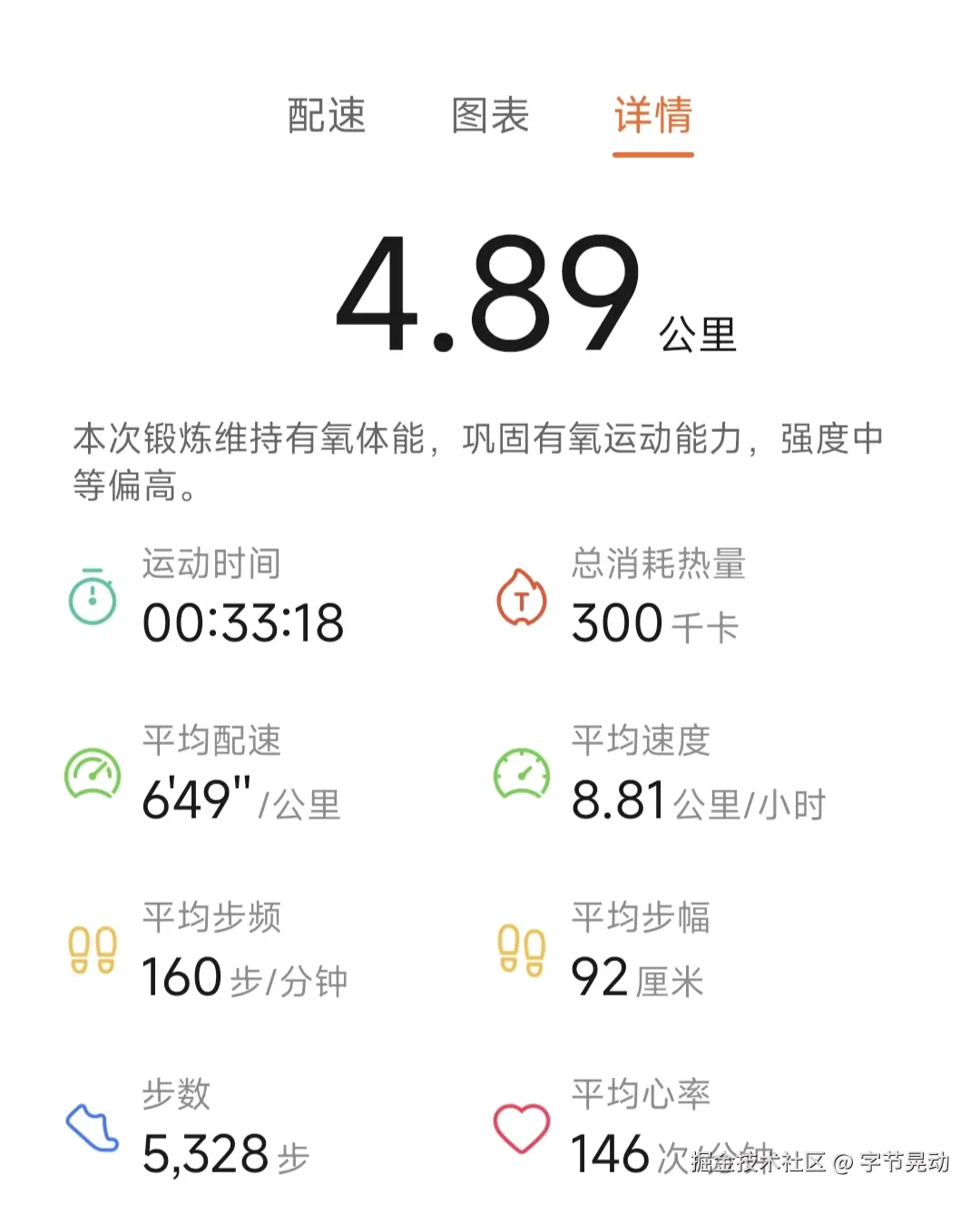Click the workout duration 00:33:18
The image size is (980, 1205).
point(243,622)
